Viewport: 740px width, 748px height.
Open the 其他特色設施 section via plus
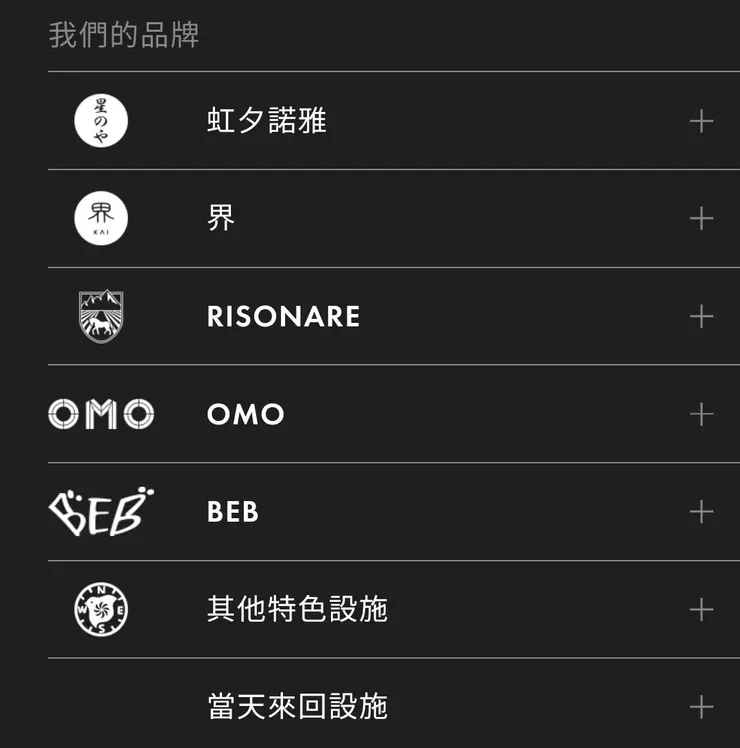point(700,608)
